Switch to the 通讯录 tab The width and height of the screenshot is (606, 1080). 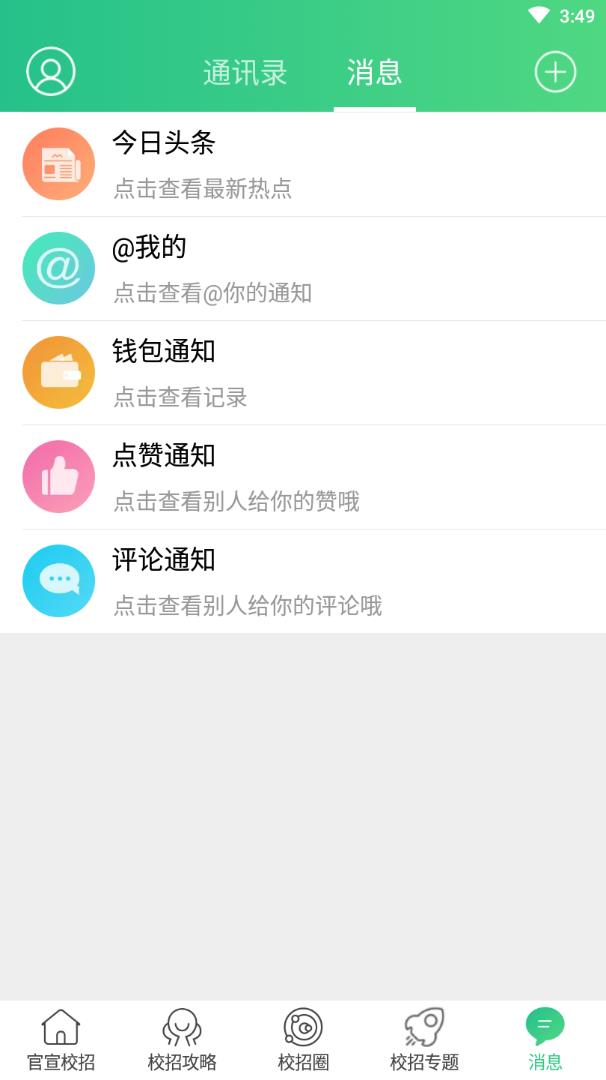click(245, 73)
